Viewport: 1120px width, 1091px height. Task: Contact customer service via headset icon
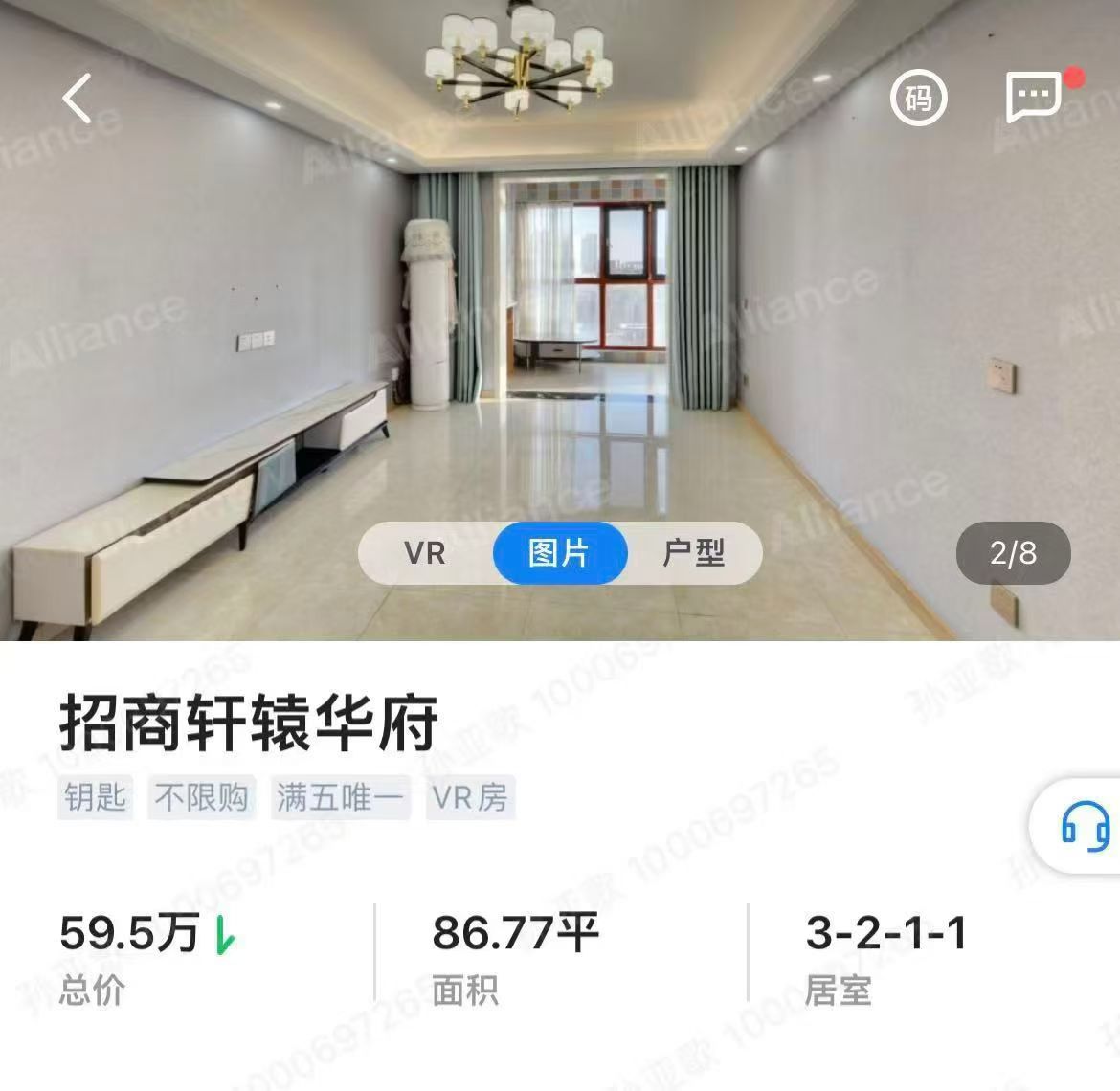(1085, 826)
